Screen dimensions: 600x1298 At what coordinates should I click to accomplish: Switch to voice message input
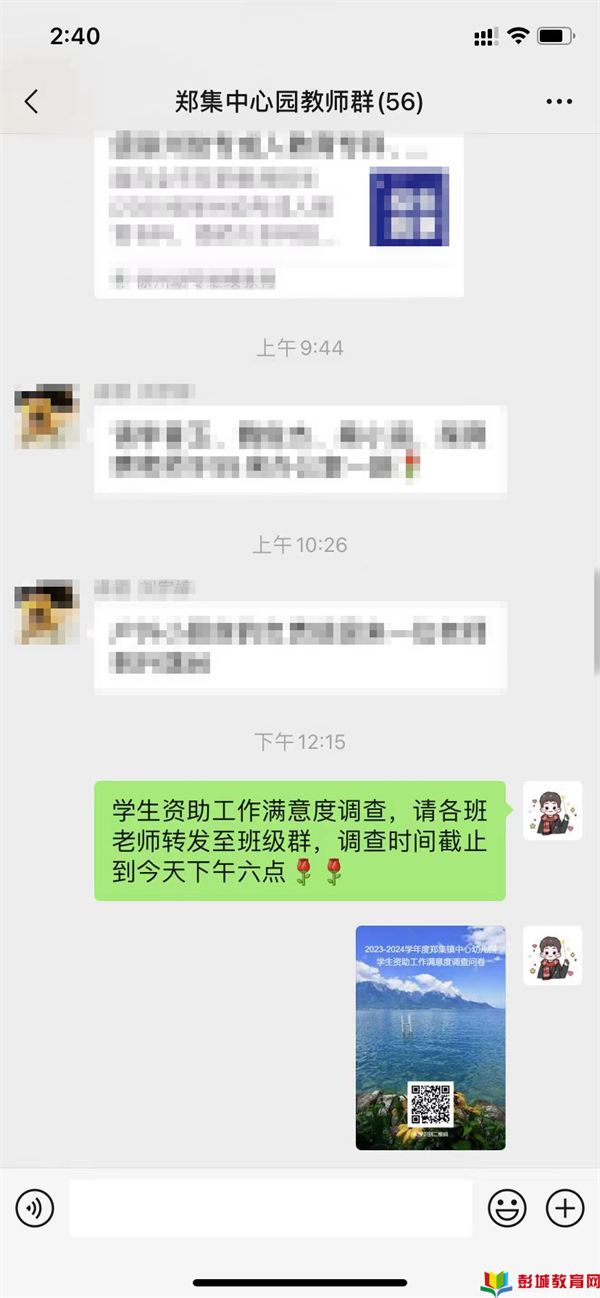[x=35, y=1208]
